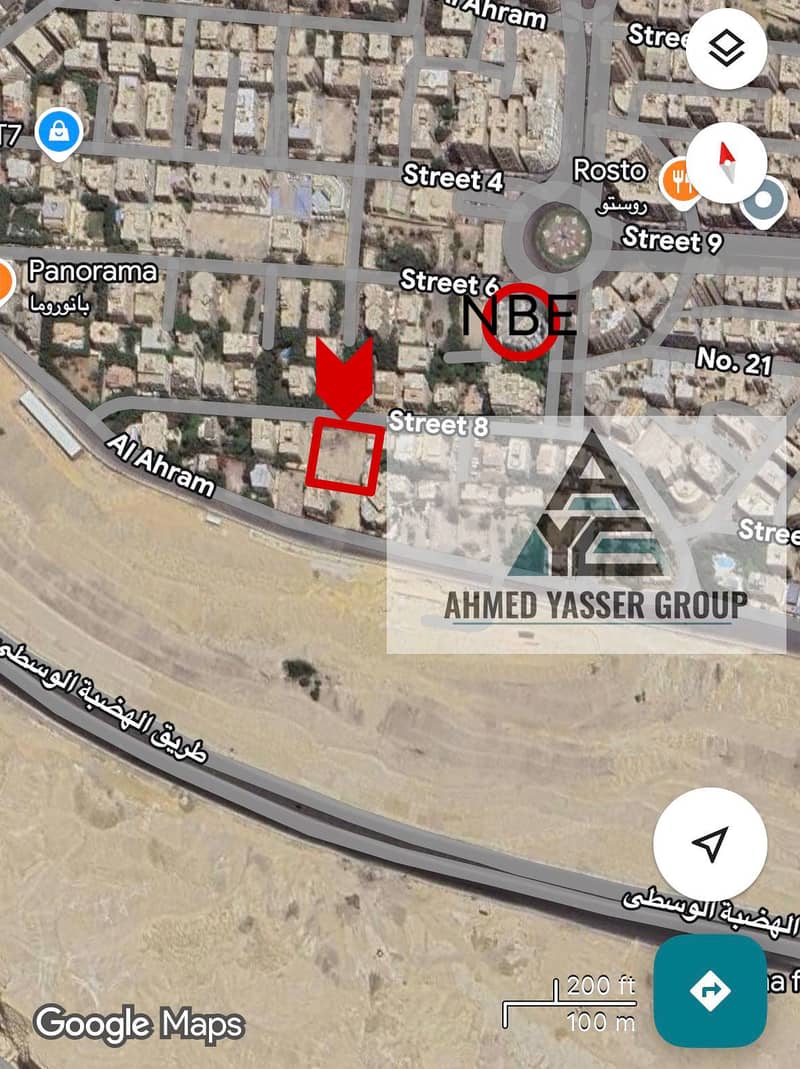Center the map on my location
This screenshot has height=1069, width=800.
coord(710,845)
